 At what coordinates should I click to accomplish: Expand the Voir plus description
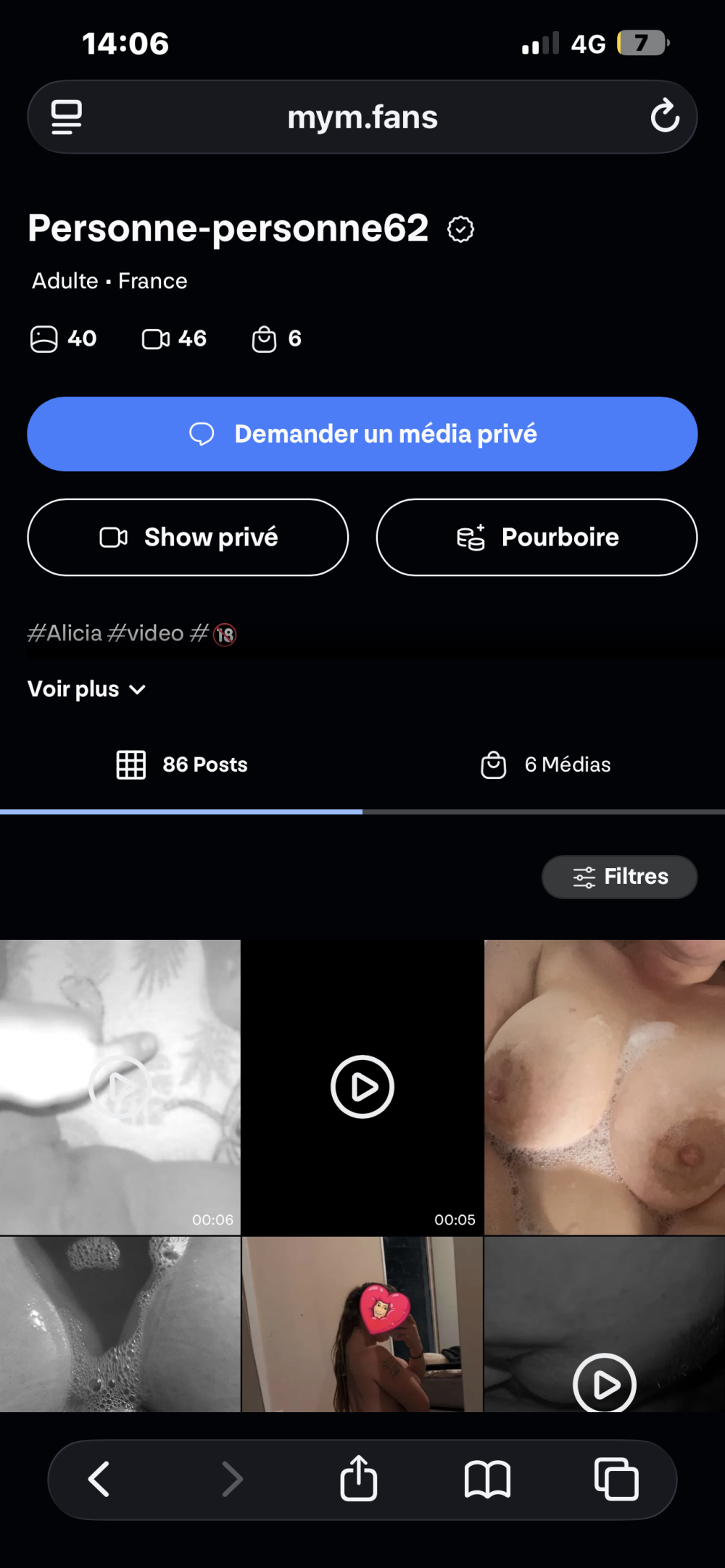tap(87, 689)
